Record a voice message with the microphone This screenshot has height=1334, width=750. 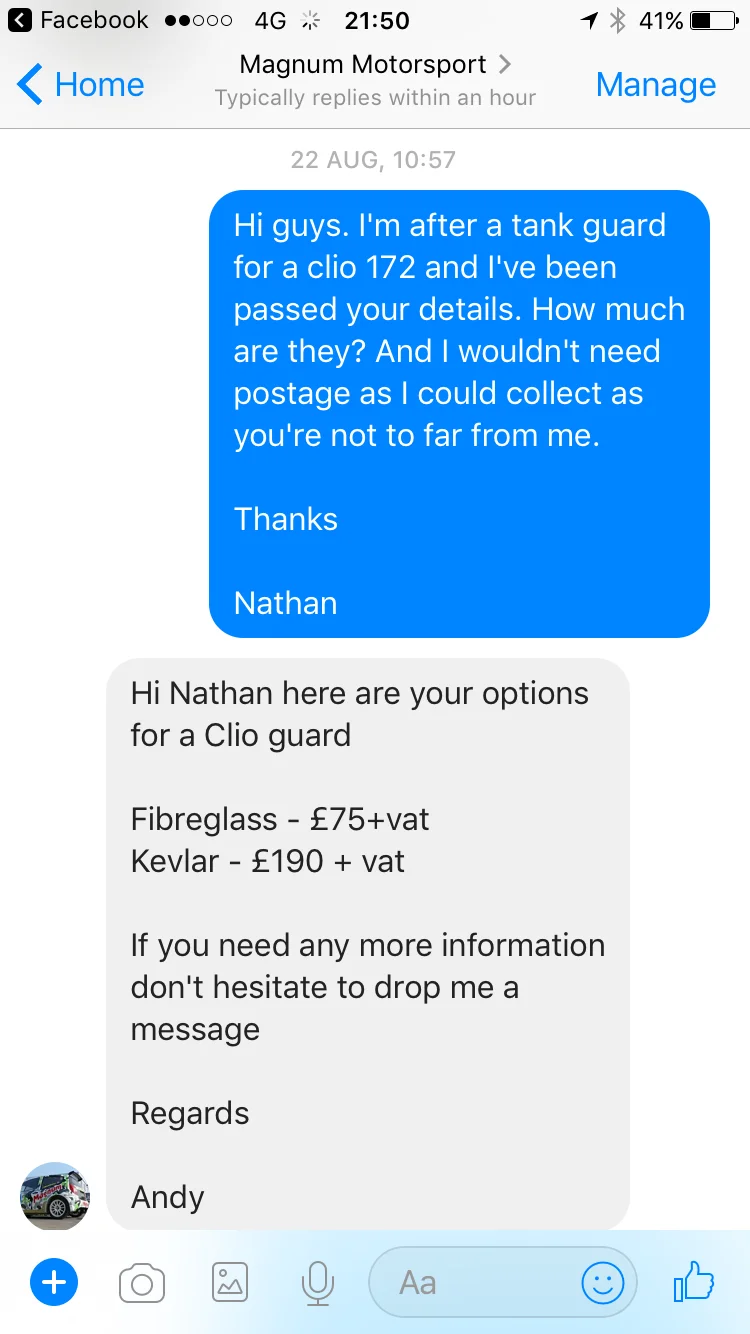pyautogui.click(x=318, y=1283)
